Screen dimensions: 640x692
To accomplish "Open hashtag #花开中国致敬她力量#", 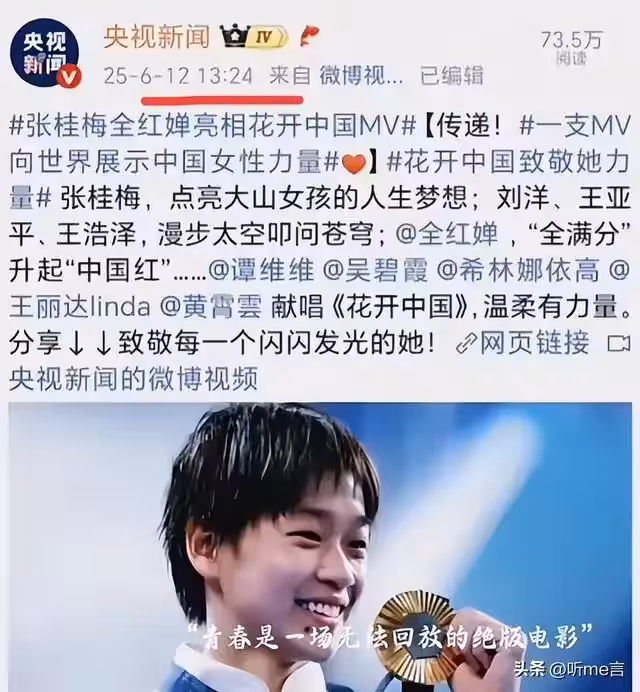I will tap(500, 159).
